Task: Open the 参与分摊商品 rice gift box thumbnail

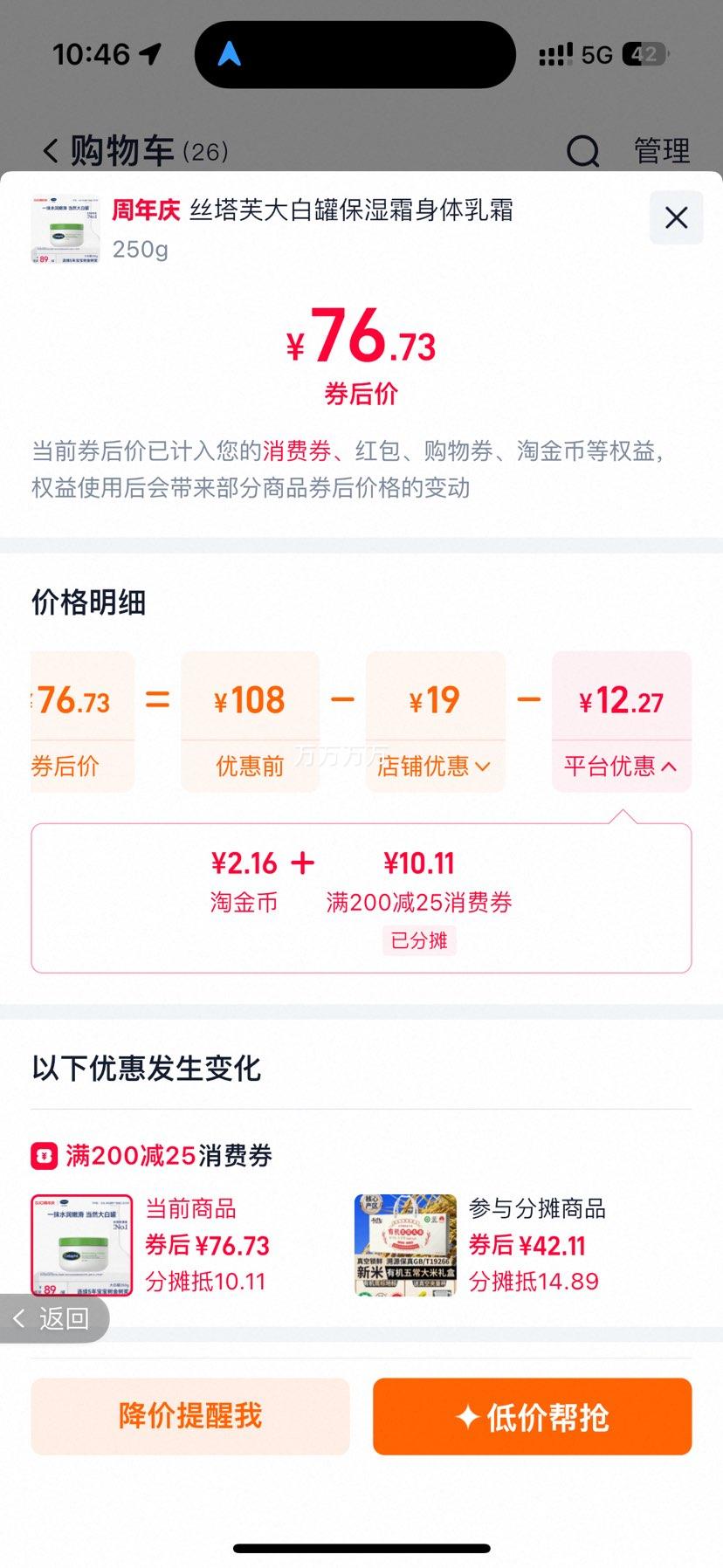Action: pos(405,1245)
